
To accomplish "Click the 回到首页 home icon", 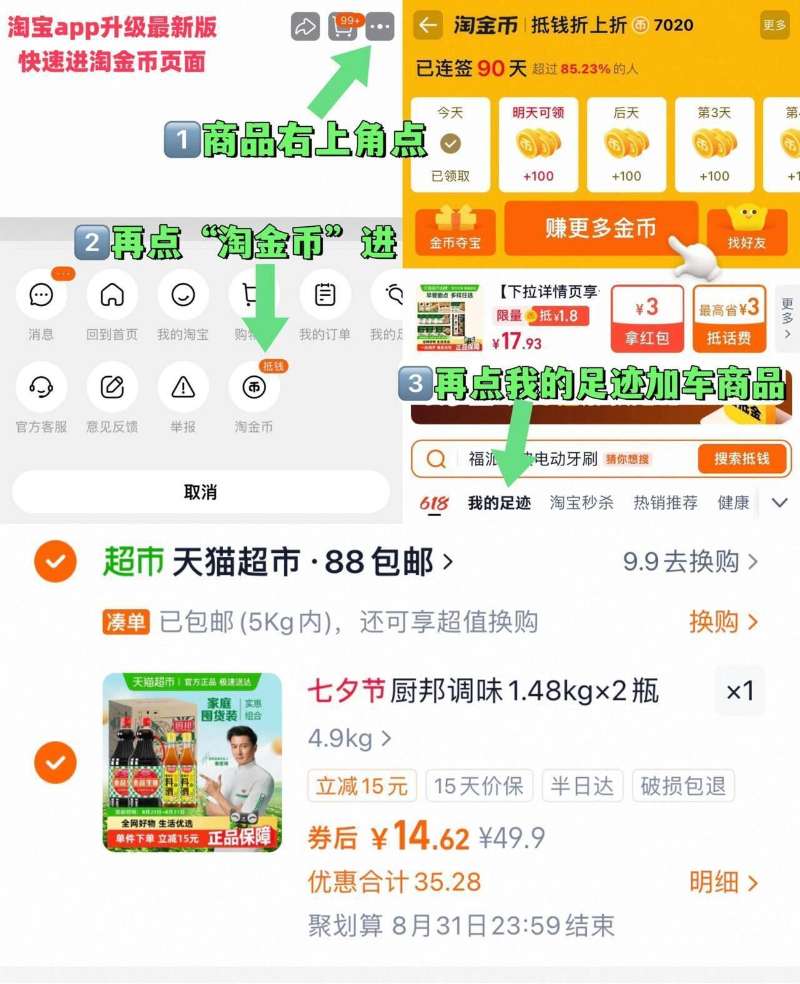I will [x=112, y=296].
